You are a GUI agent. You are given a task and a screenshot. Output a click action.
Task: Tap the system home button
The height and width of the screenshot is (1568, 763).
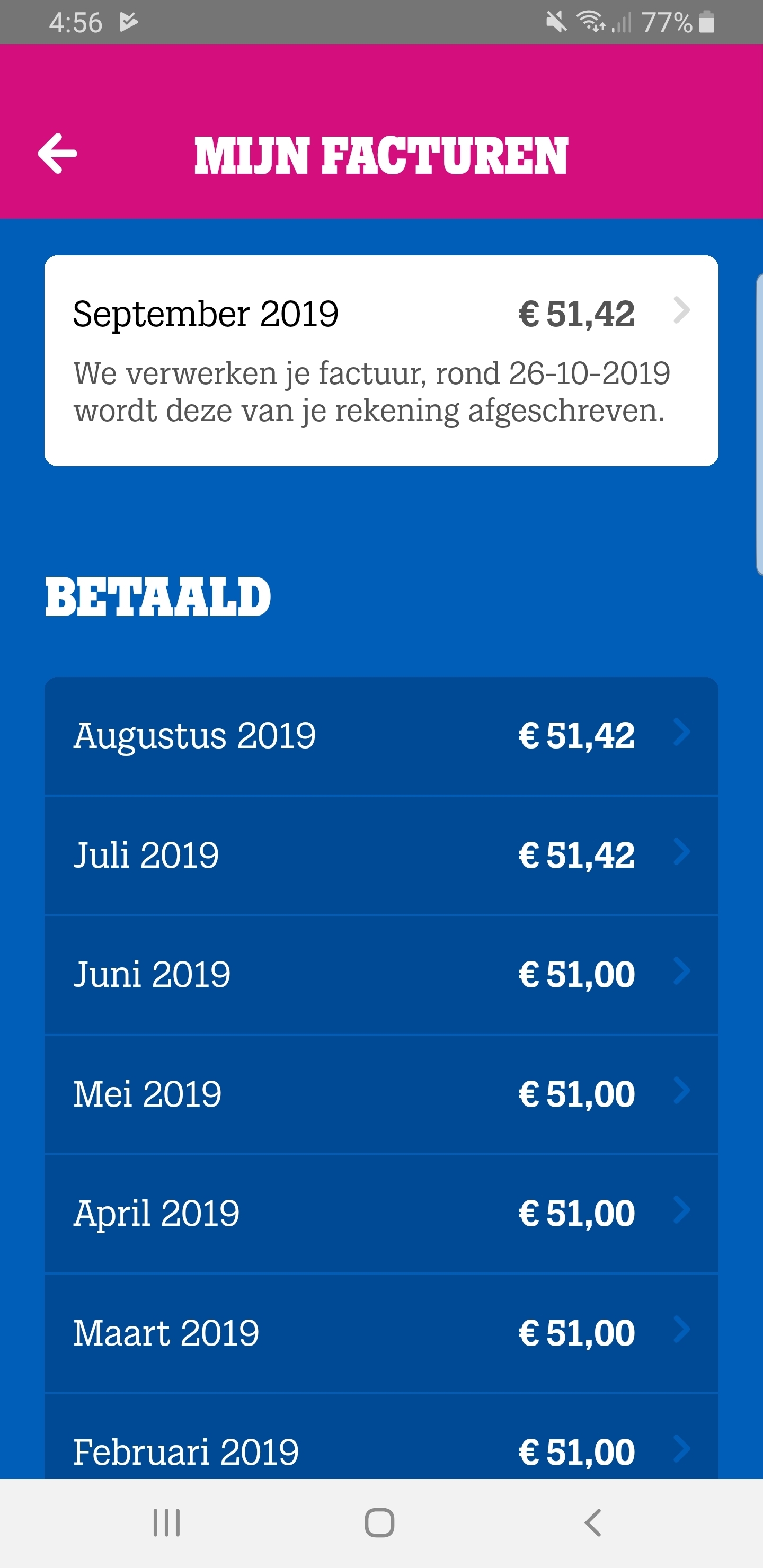[379, 1524]
